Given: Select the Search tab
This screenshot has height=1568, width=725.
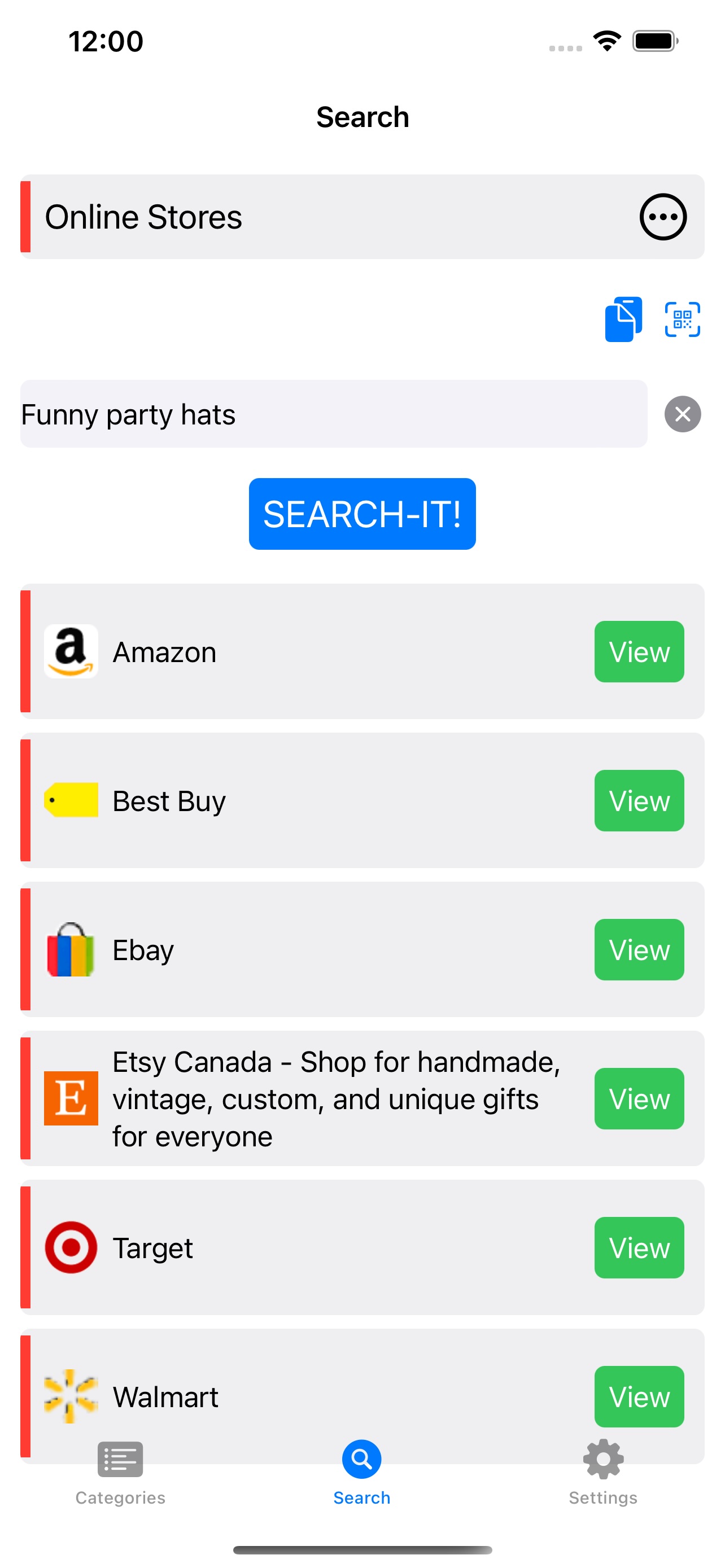Looking at the screenshot, I should pos(361,1472).
